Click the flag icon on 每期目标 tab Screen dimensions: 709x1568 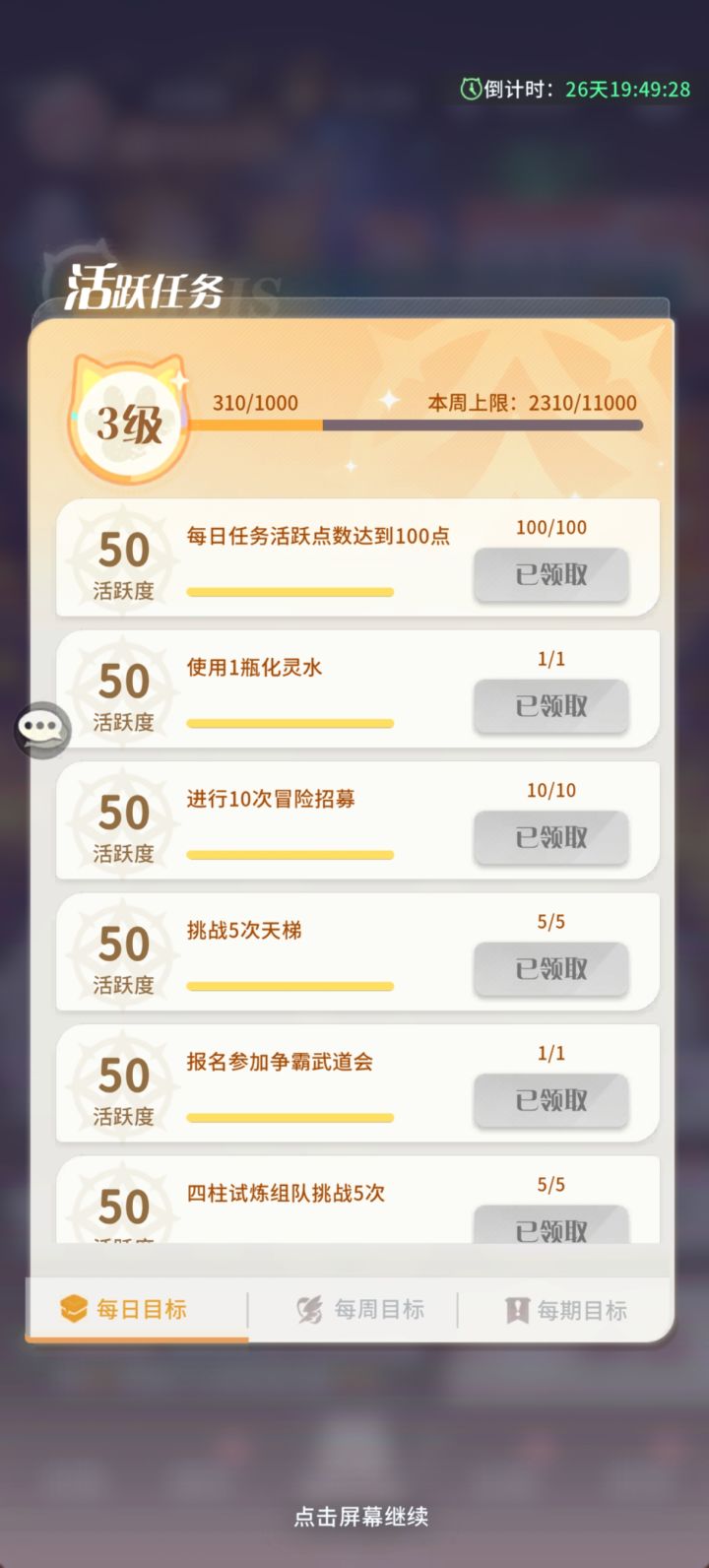coord(515,1309)
